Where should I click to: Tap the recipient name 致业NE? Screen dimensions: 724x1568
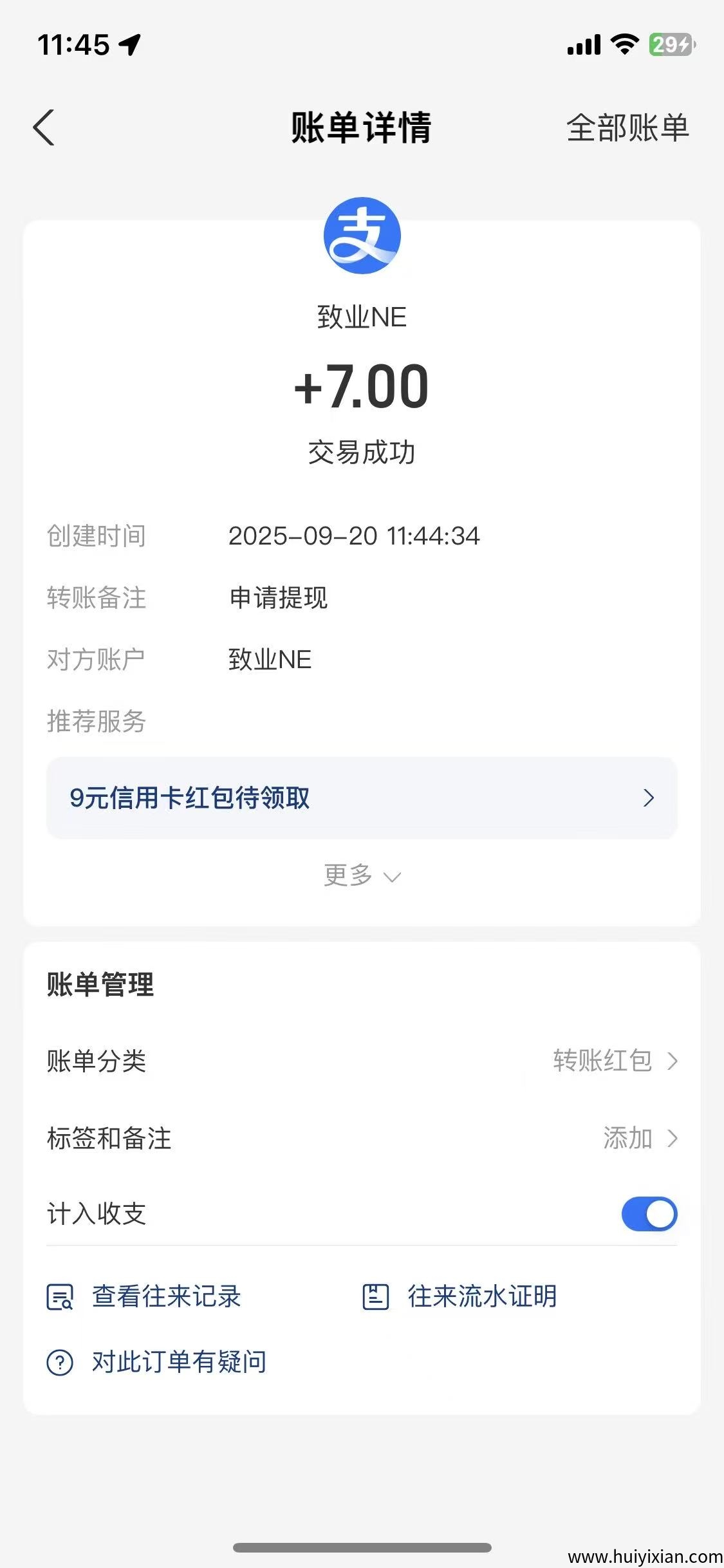[362, 317]
